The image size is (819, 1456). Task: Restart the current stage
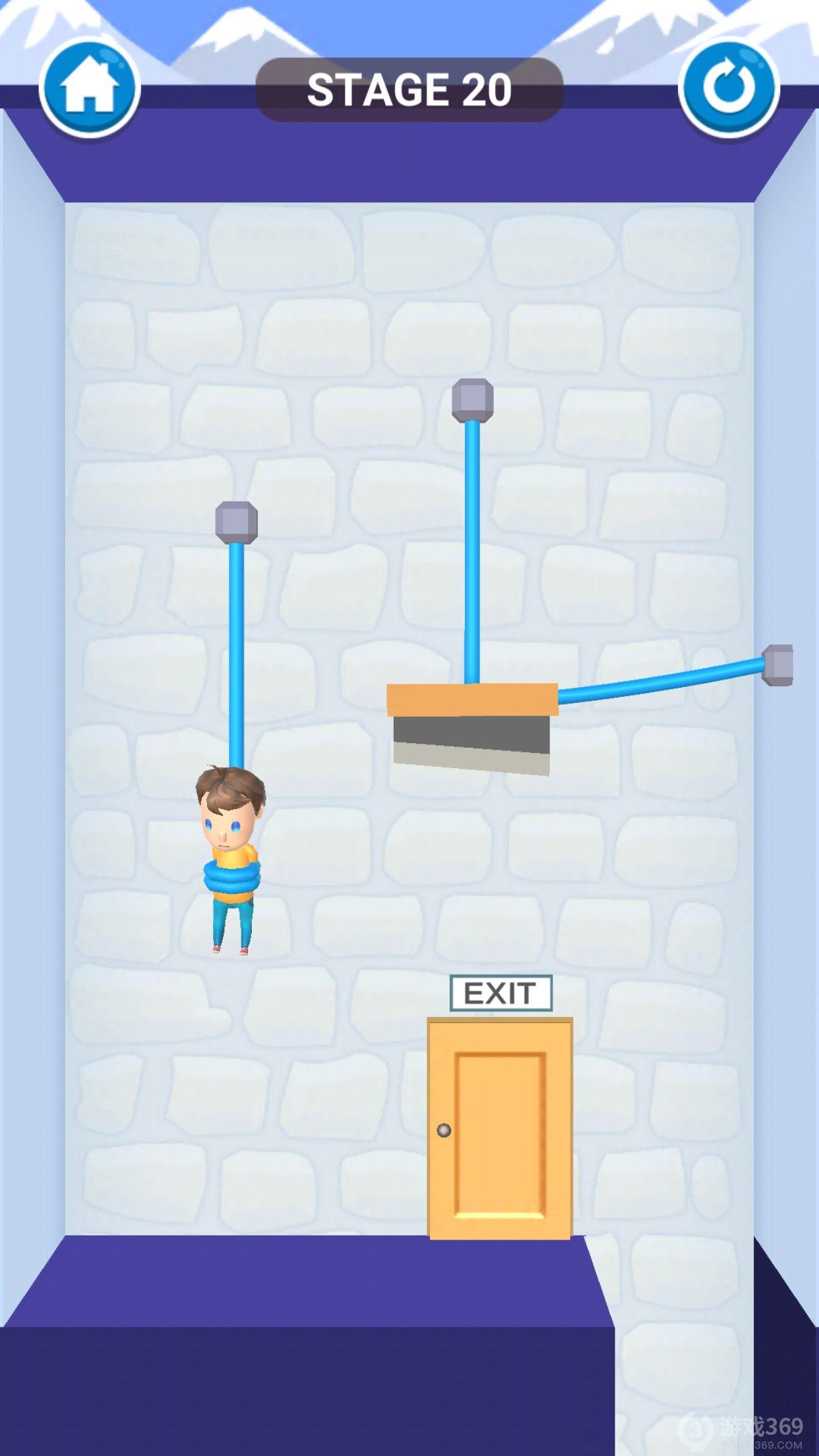728,88
